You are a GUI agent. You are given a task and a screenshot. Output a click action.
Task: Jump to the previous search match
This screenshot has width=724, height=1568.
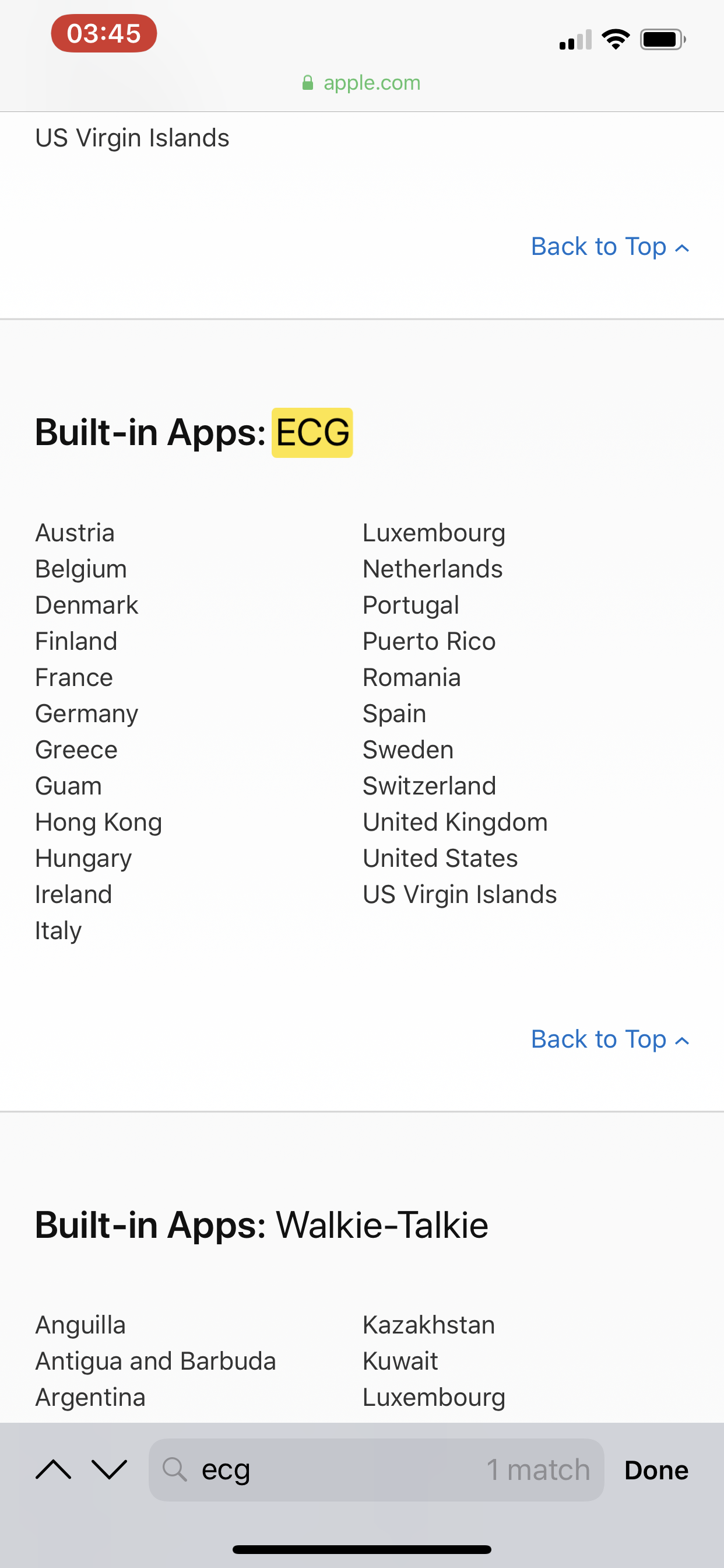(x=54, y=1469)
